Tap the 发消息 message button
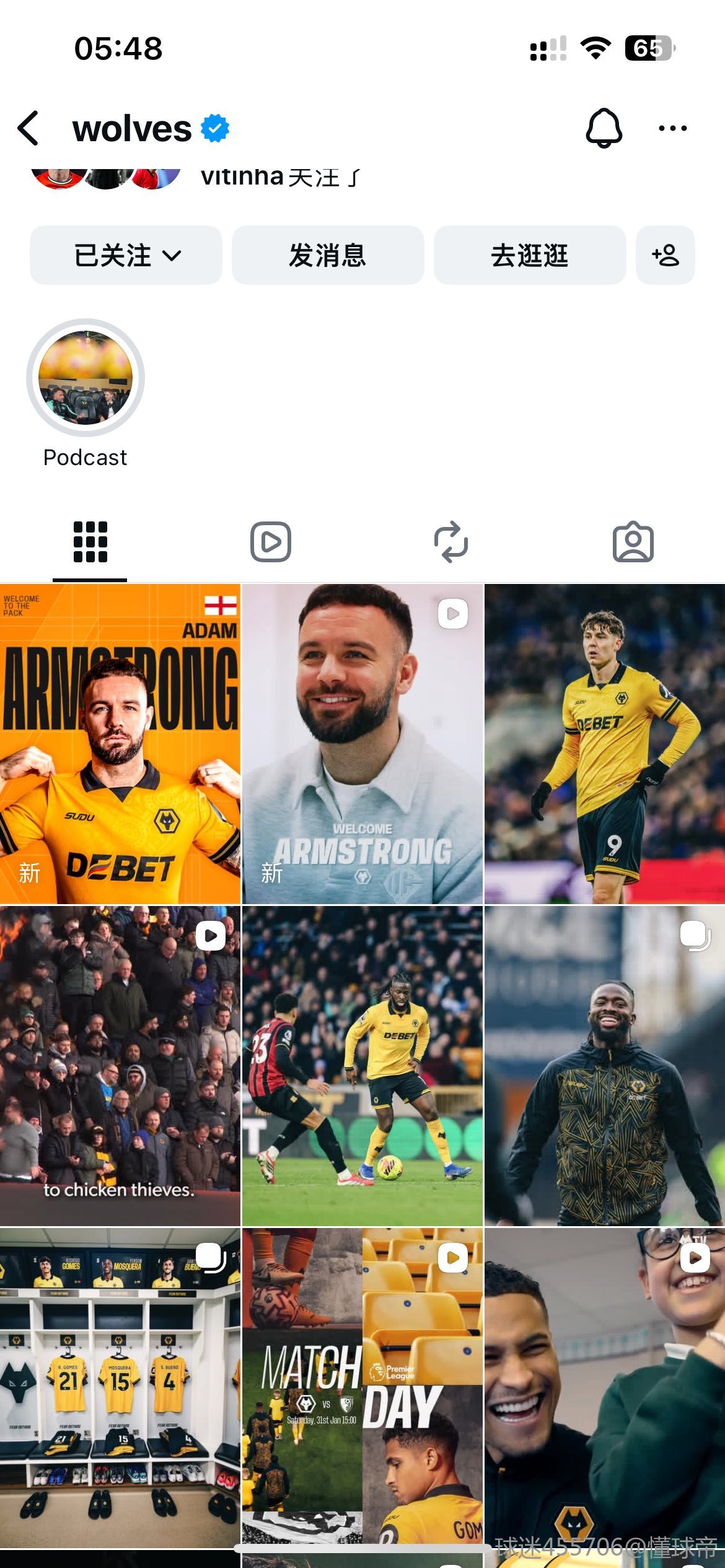Screen dimensions: 725x1568 [x=328, y=255]
